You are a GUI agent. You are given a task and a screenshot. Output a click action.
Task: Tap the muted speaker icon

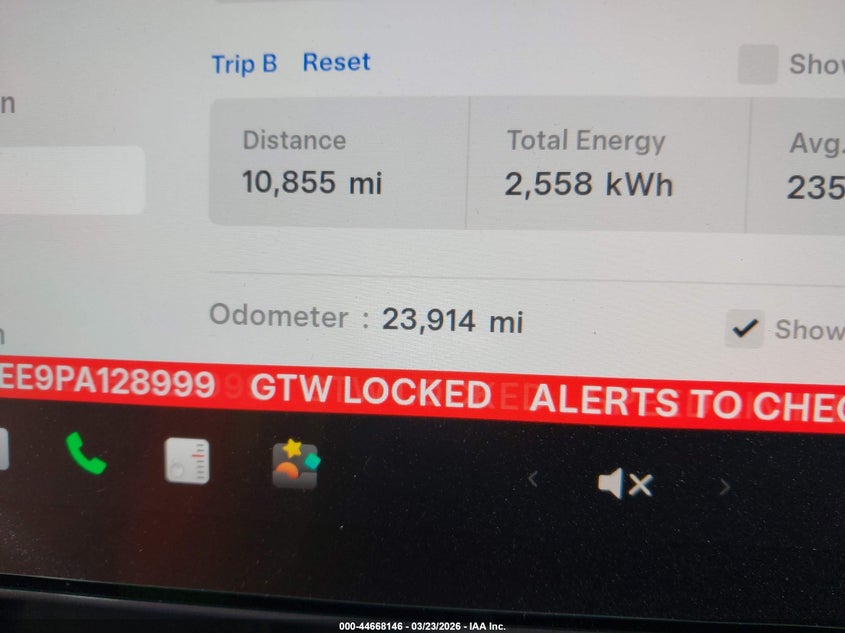[x=625, y=485]
